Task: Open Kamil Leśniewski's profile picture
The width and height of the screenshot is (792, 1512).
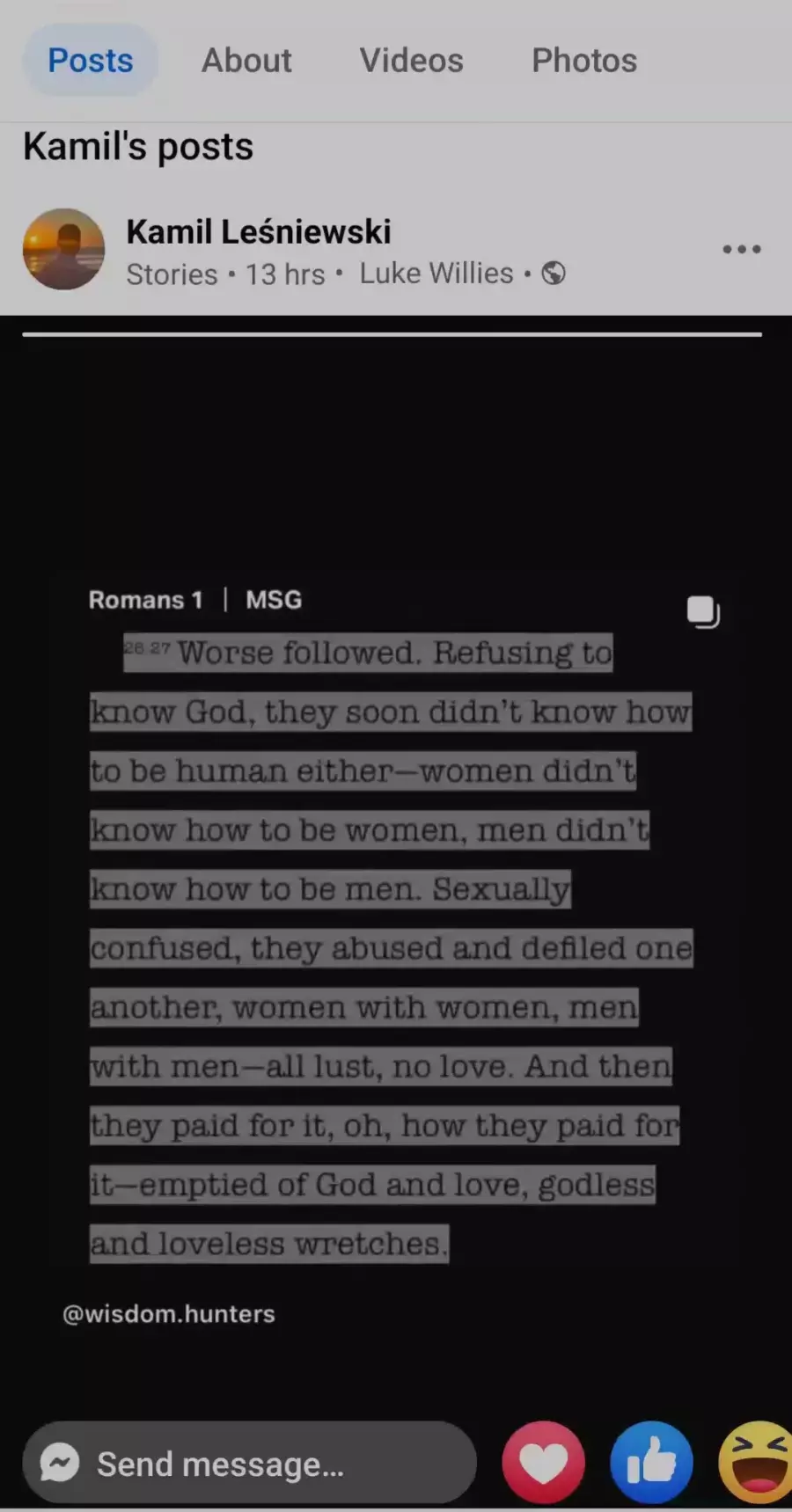Action: [63, 249]
